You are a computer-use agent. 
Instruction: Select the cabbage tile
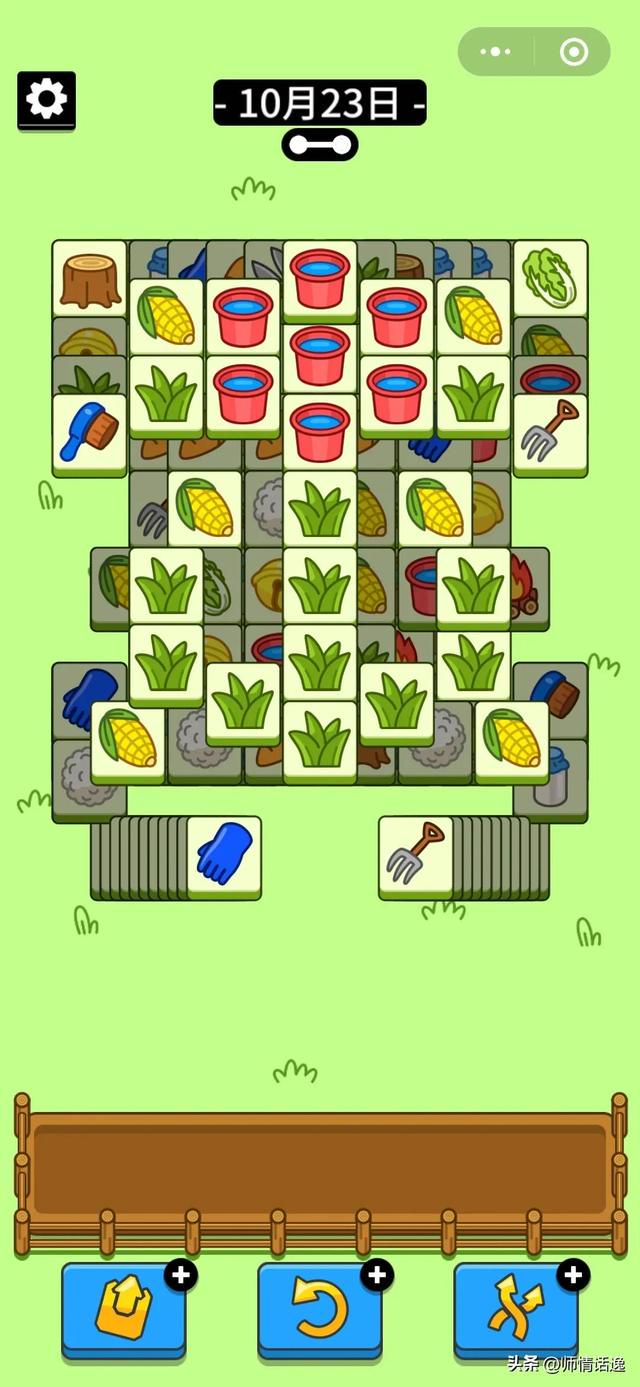(550, 277)
